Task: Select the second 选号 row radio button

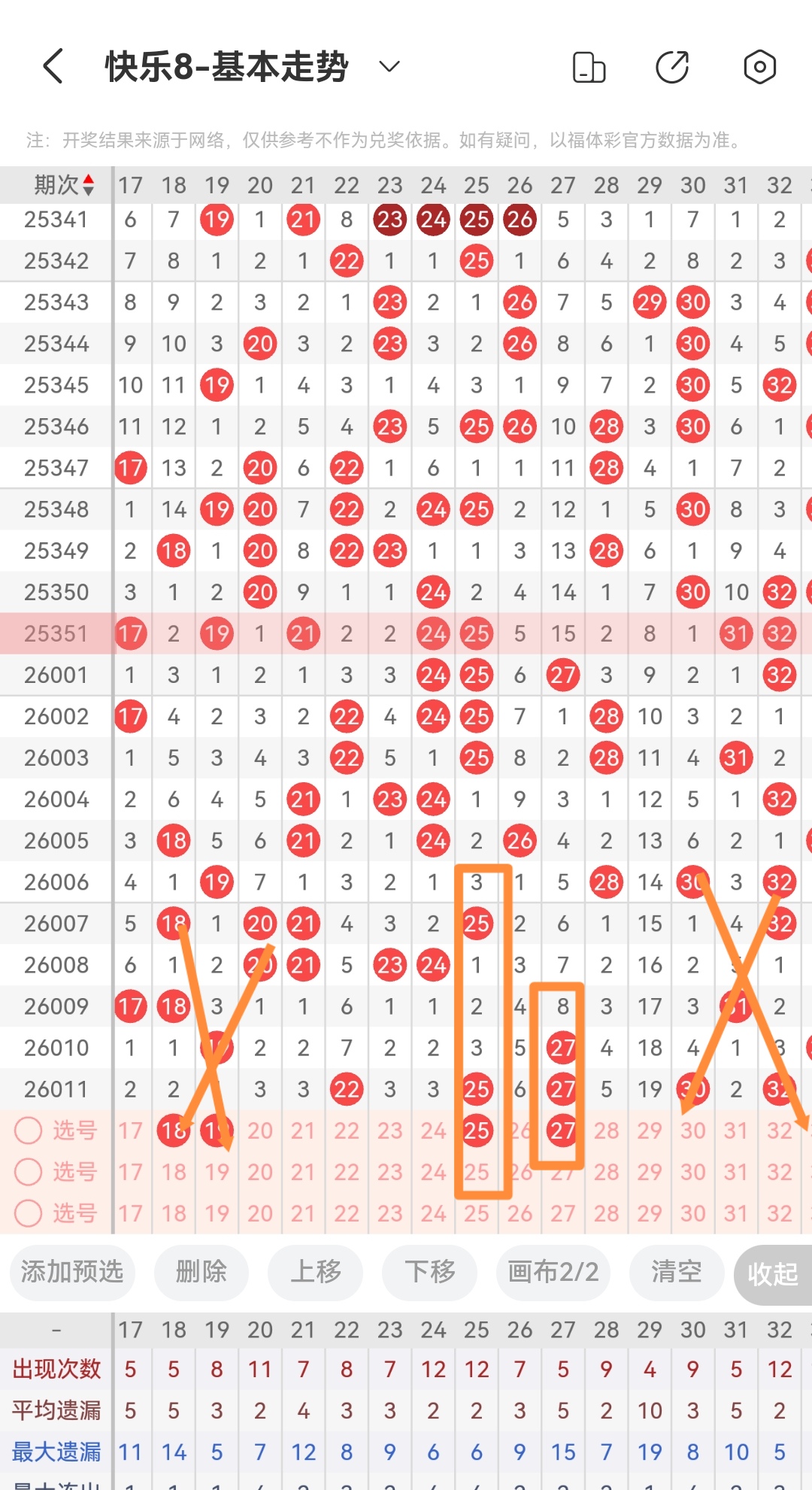Action: pyautogui.click(x=28, y=1172)
